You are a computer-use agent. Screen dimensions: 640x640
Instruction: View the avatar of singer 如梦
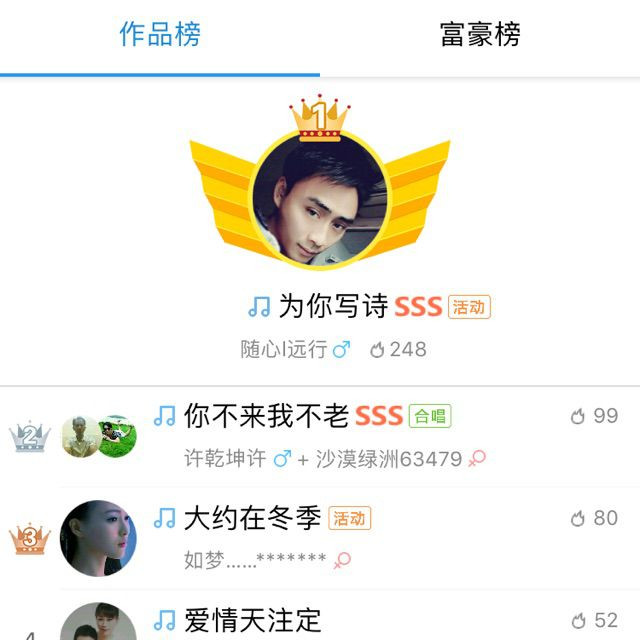pyautogui.click(x=98, y=538)
